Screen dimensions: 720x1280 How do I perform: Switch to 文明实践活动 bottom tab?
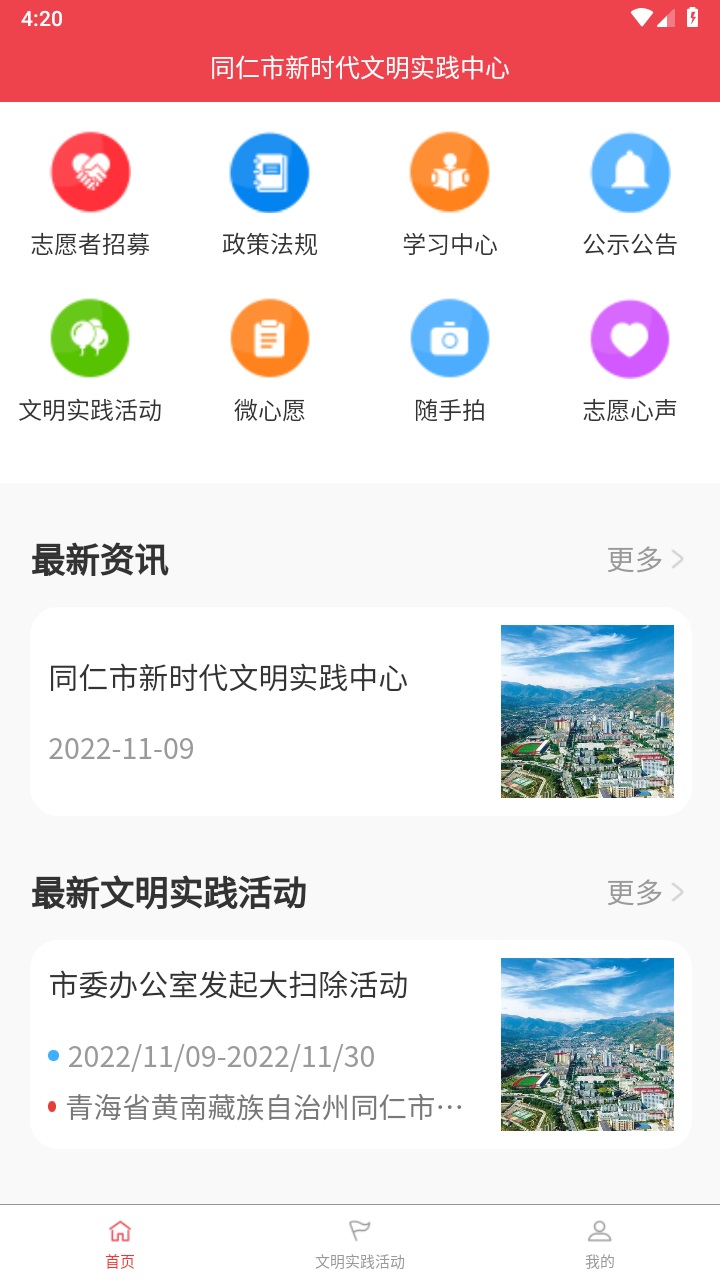point(360,1243)
